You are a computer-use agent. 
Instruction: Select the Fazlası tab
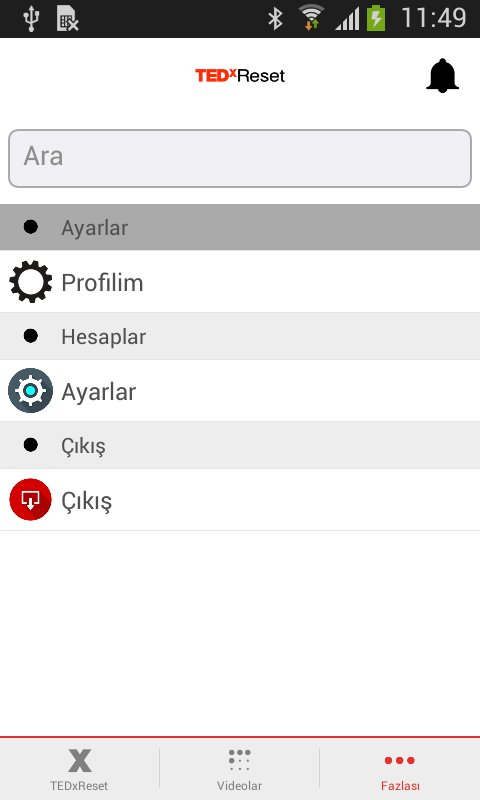tap(400, 769)
